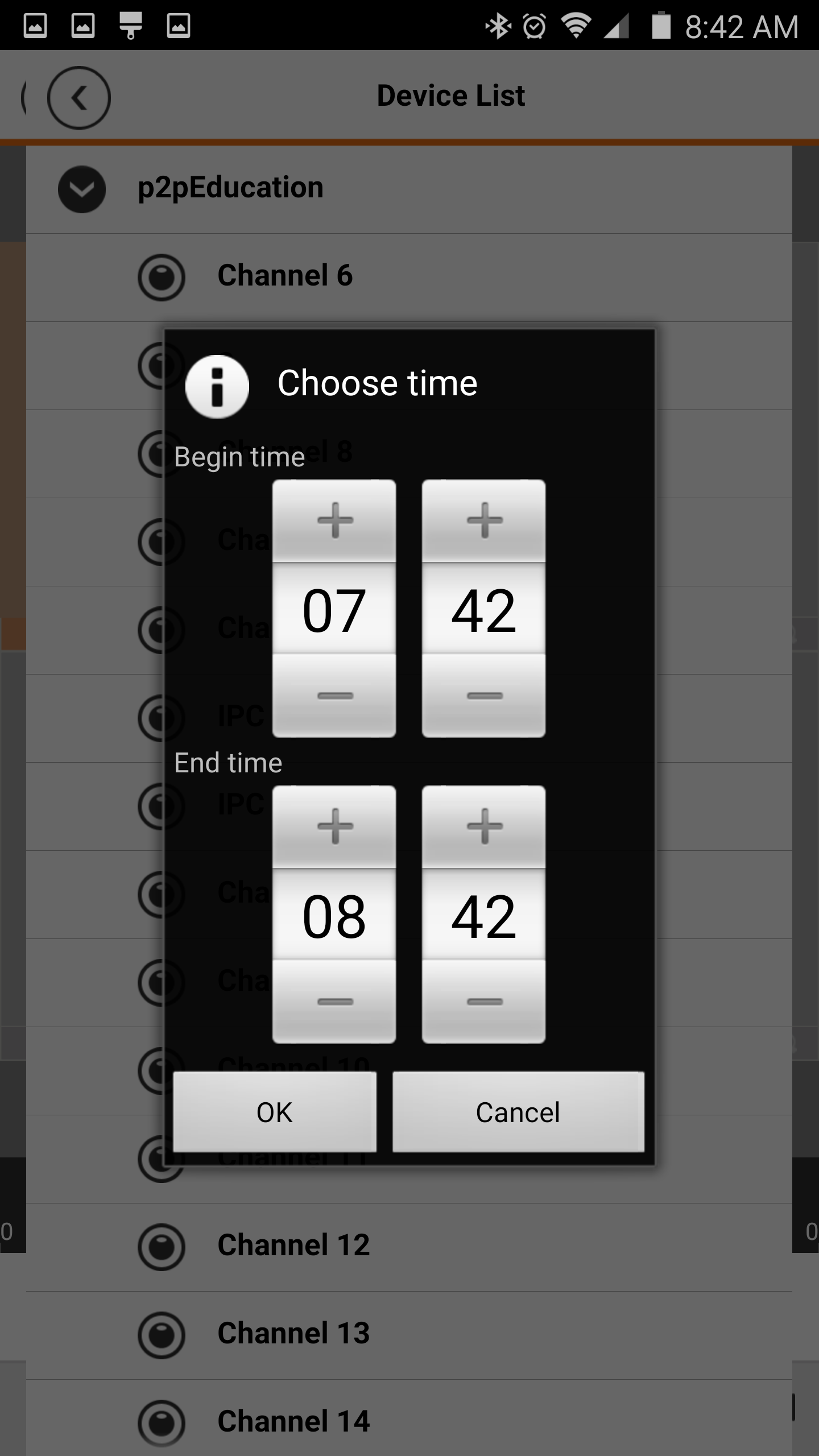Increase the end time minutes
The image size is (819, 1456).
pos(484,826)
